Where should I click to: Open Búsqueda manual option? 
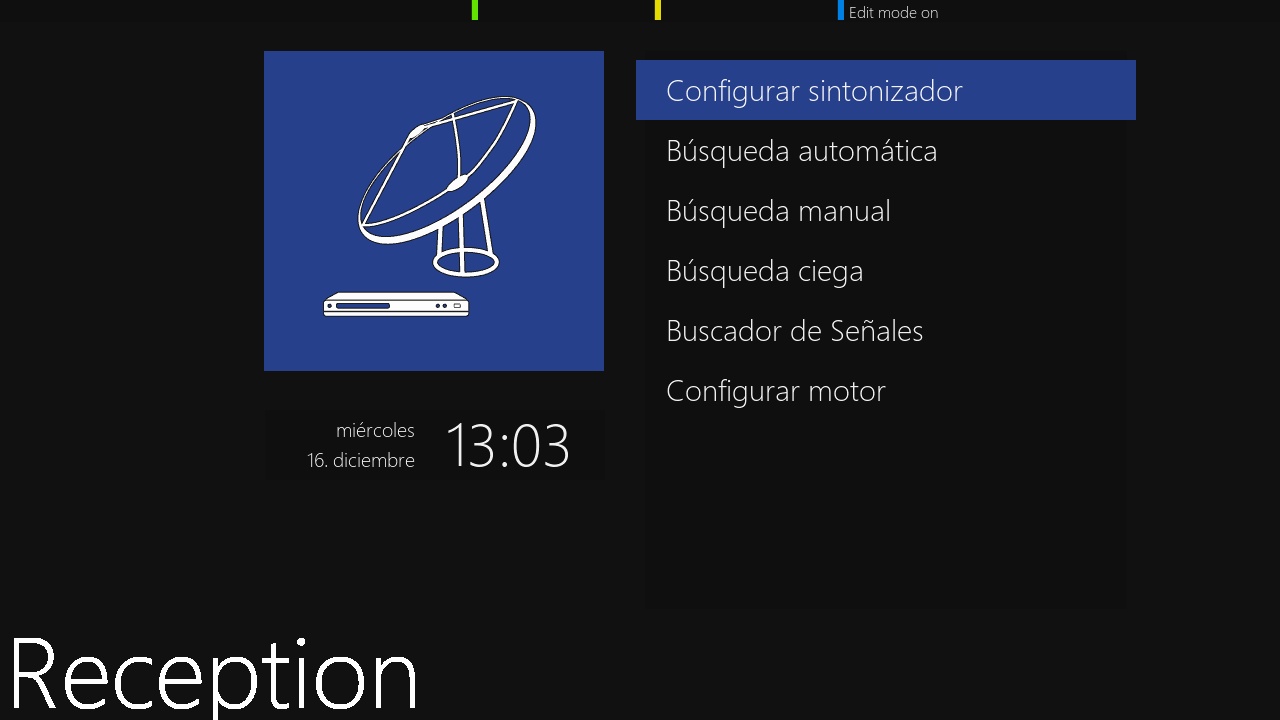778,211
